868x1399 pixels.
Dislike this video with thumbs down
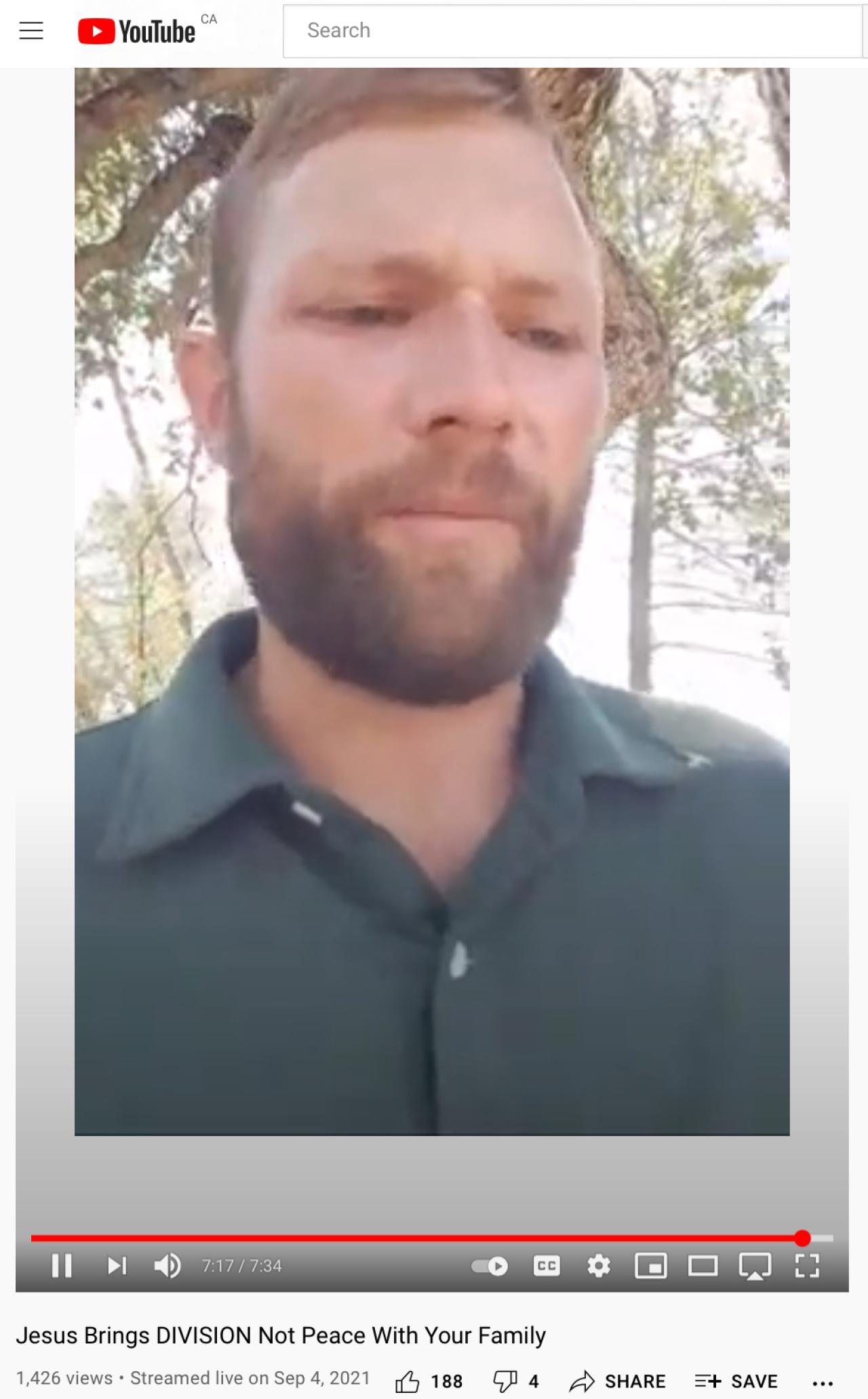point(505,1381)
